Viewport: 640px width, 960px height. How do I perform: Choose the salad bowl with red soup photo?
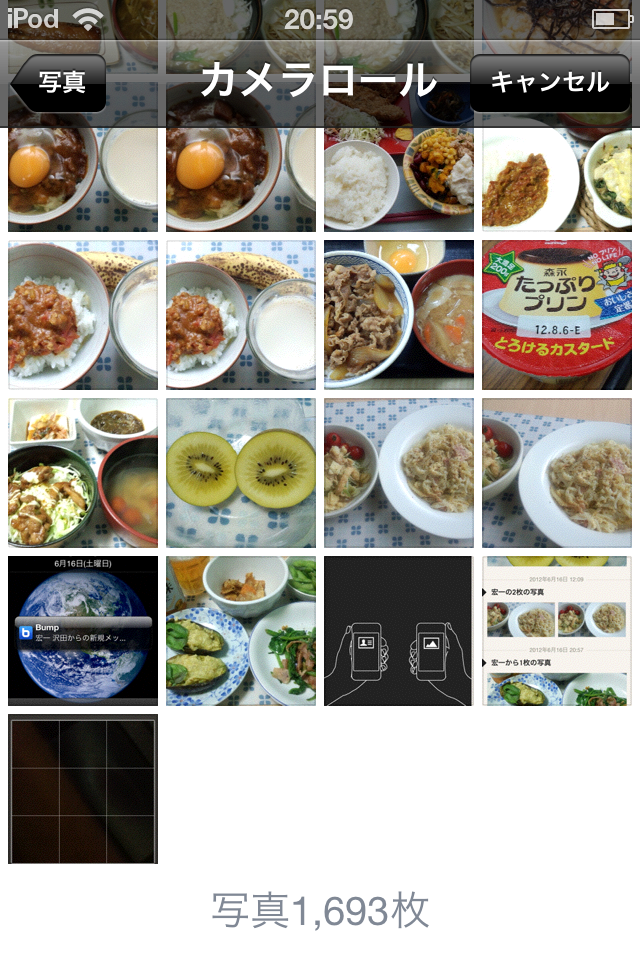83,473
